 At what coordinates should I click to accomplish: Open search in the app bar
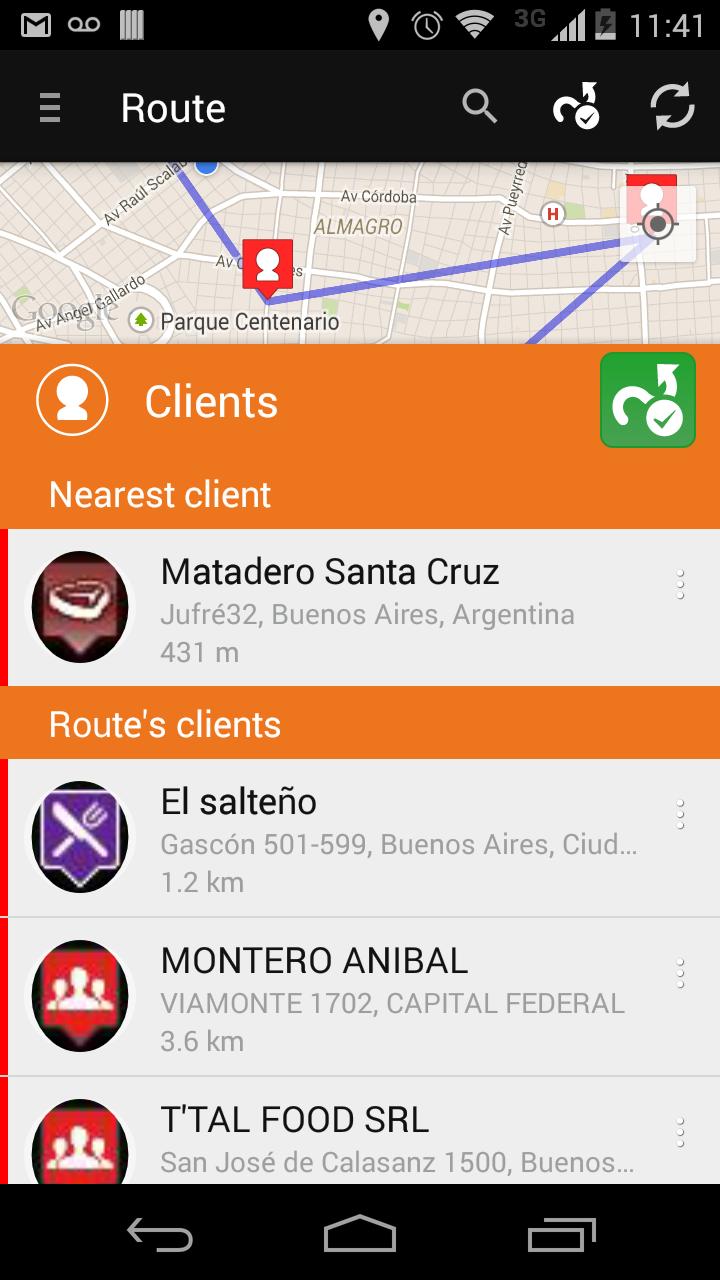click(480, 106)
